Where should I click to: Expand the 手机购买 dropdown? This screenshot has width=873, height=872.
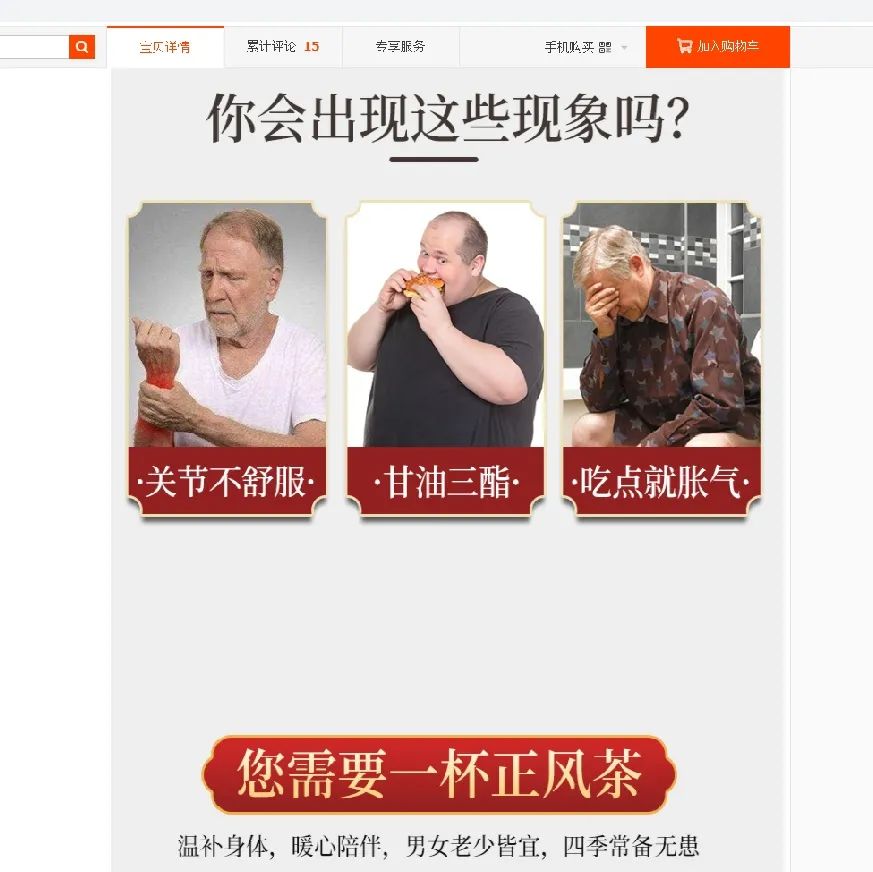pos(586,47)
